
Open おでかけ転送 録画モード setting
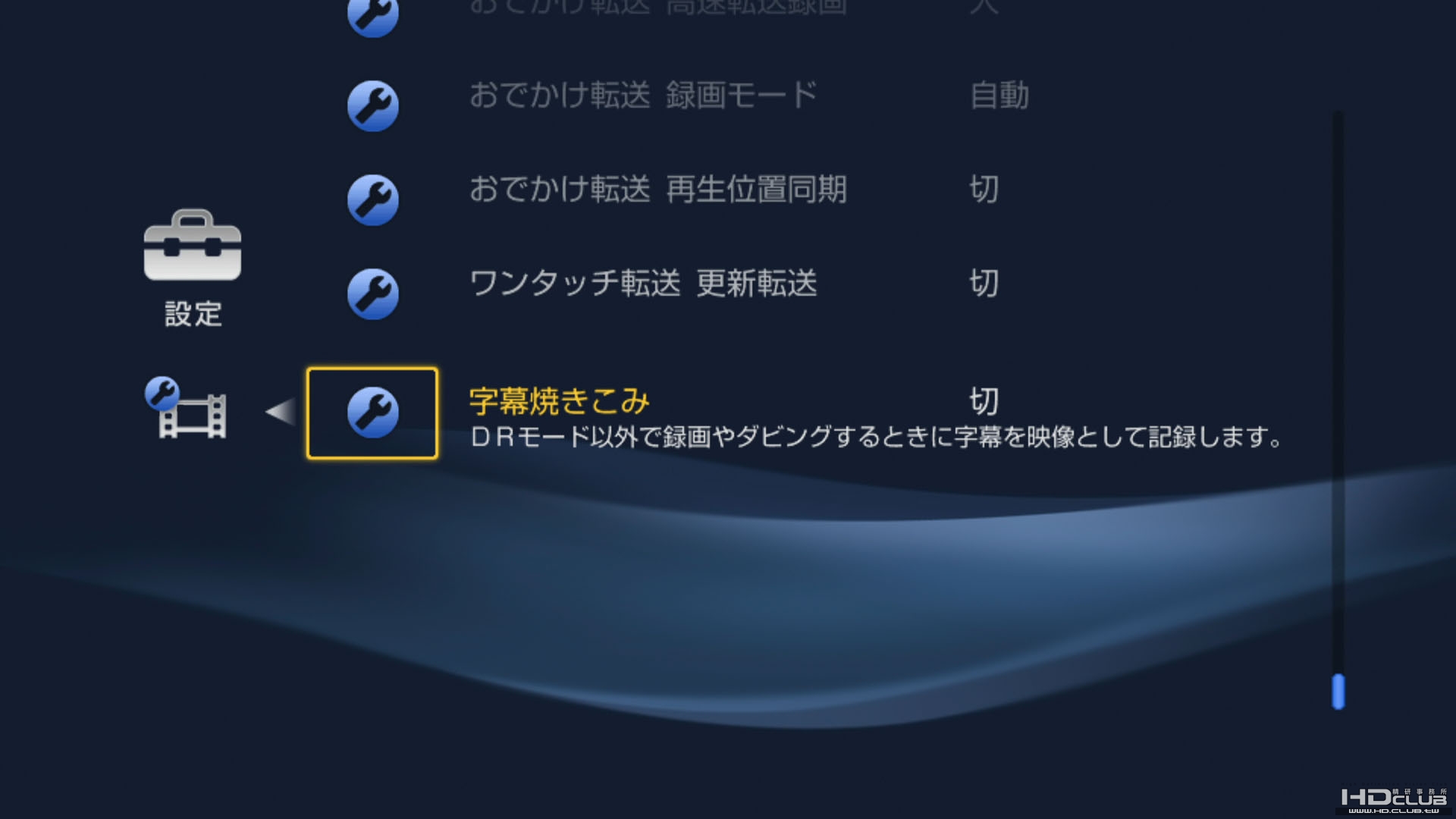point(643,96)
